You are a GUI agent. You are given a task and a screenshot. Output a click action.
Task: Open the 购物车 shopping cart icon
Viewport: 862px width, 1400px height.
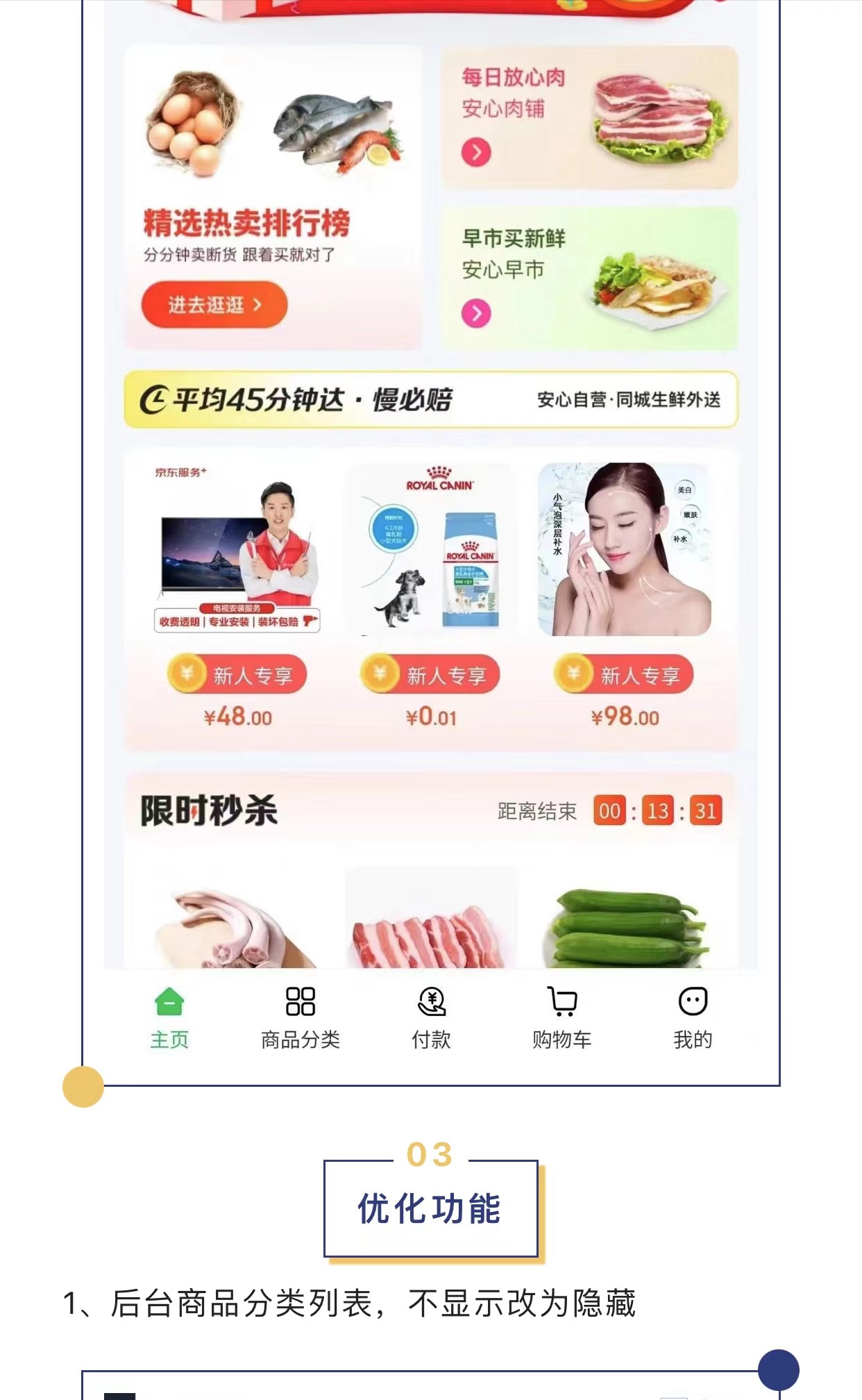[560, 1001]
